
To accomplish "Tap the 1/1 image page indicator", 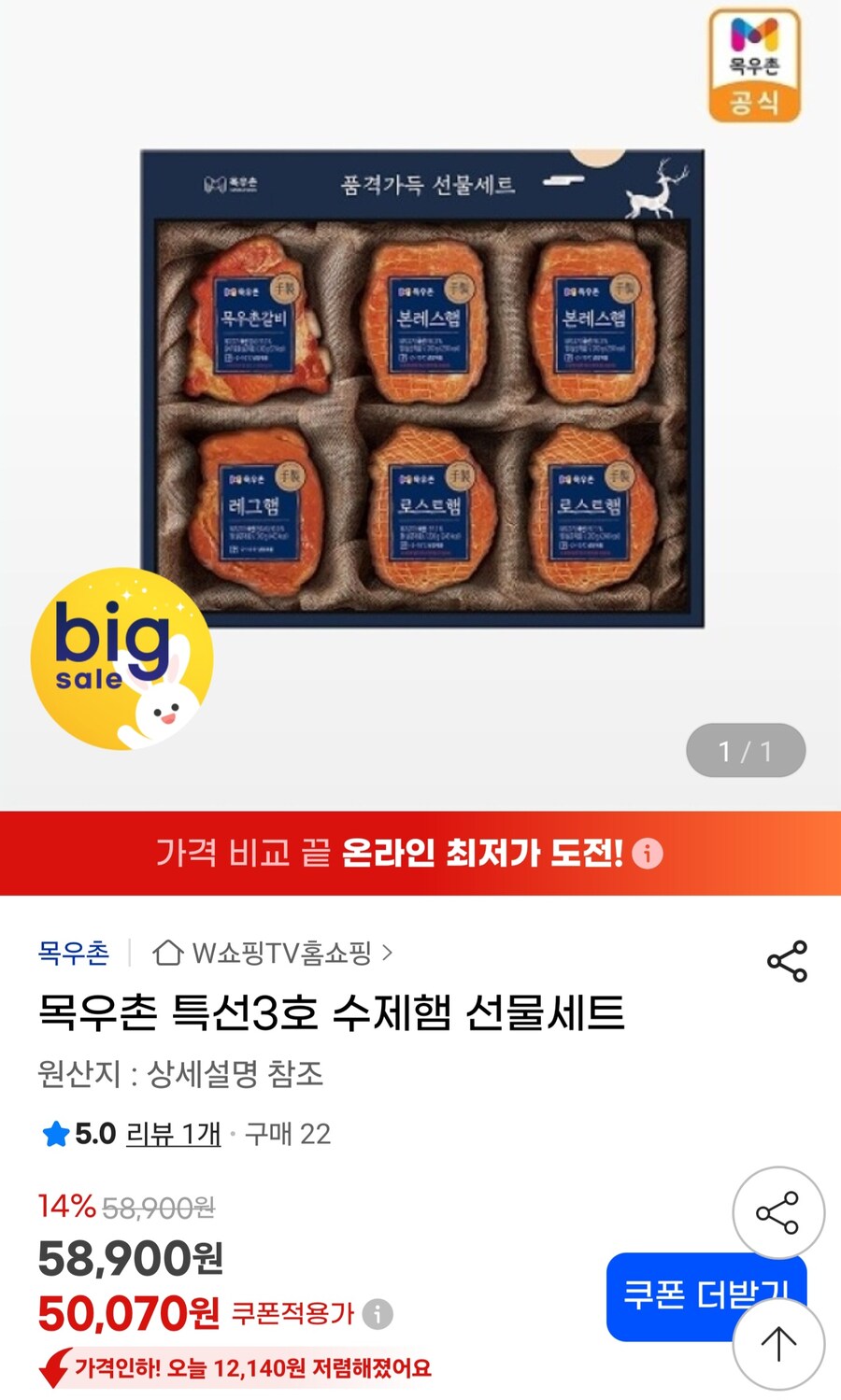I will pyautogui.click(x=745, y=749).
